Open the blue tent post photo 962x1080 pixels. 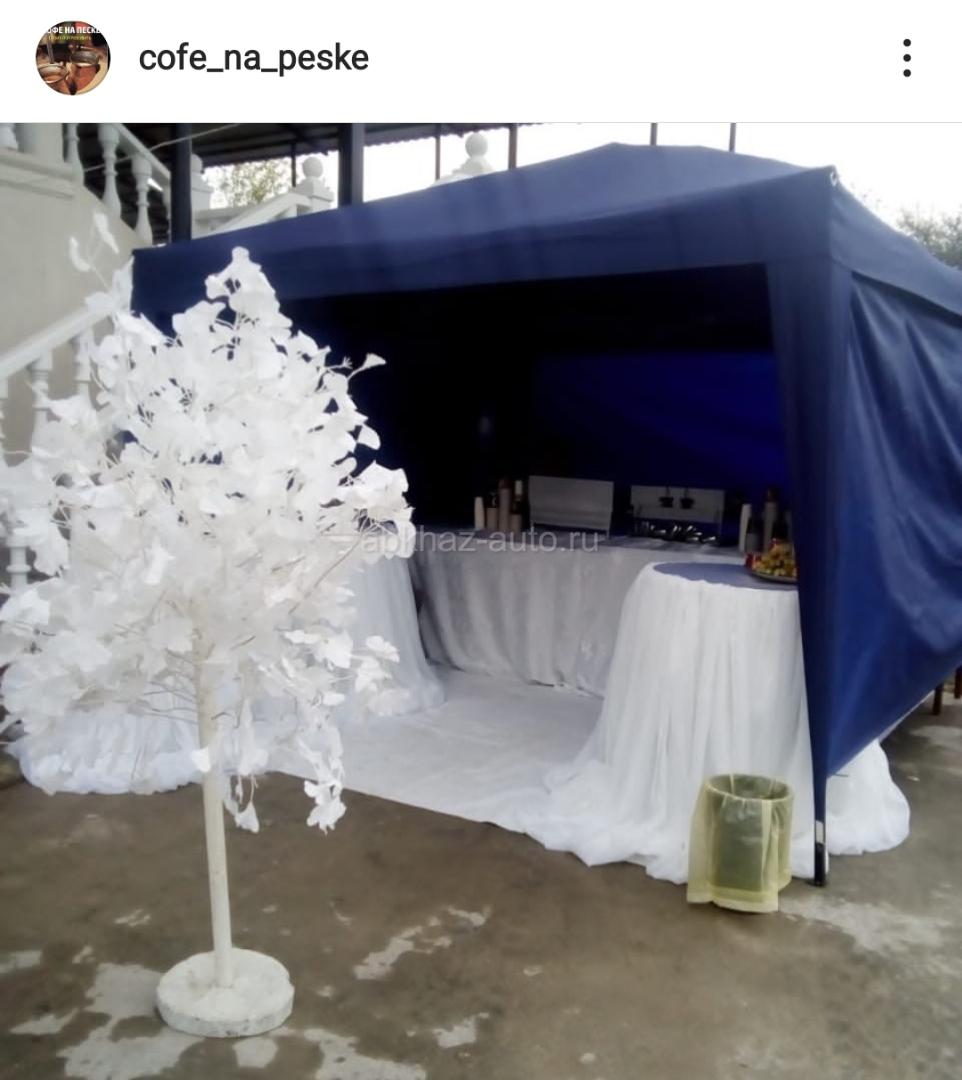tap(481, 600)
